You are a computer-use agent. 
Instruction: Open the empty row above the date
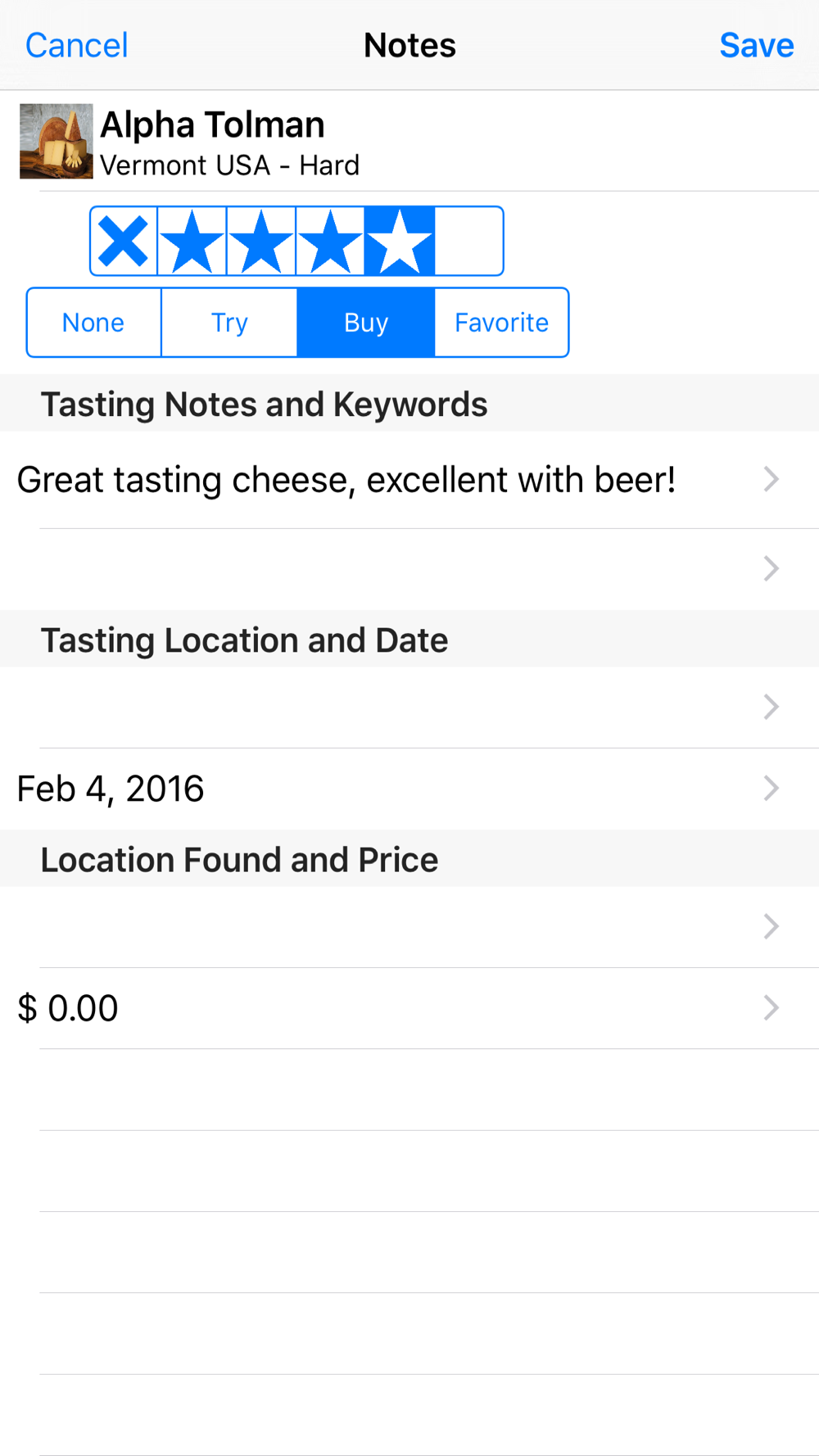[x=409, y=707]
